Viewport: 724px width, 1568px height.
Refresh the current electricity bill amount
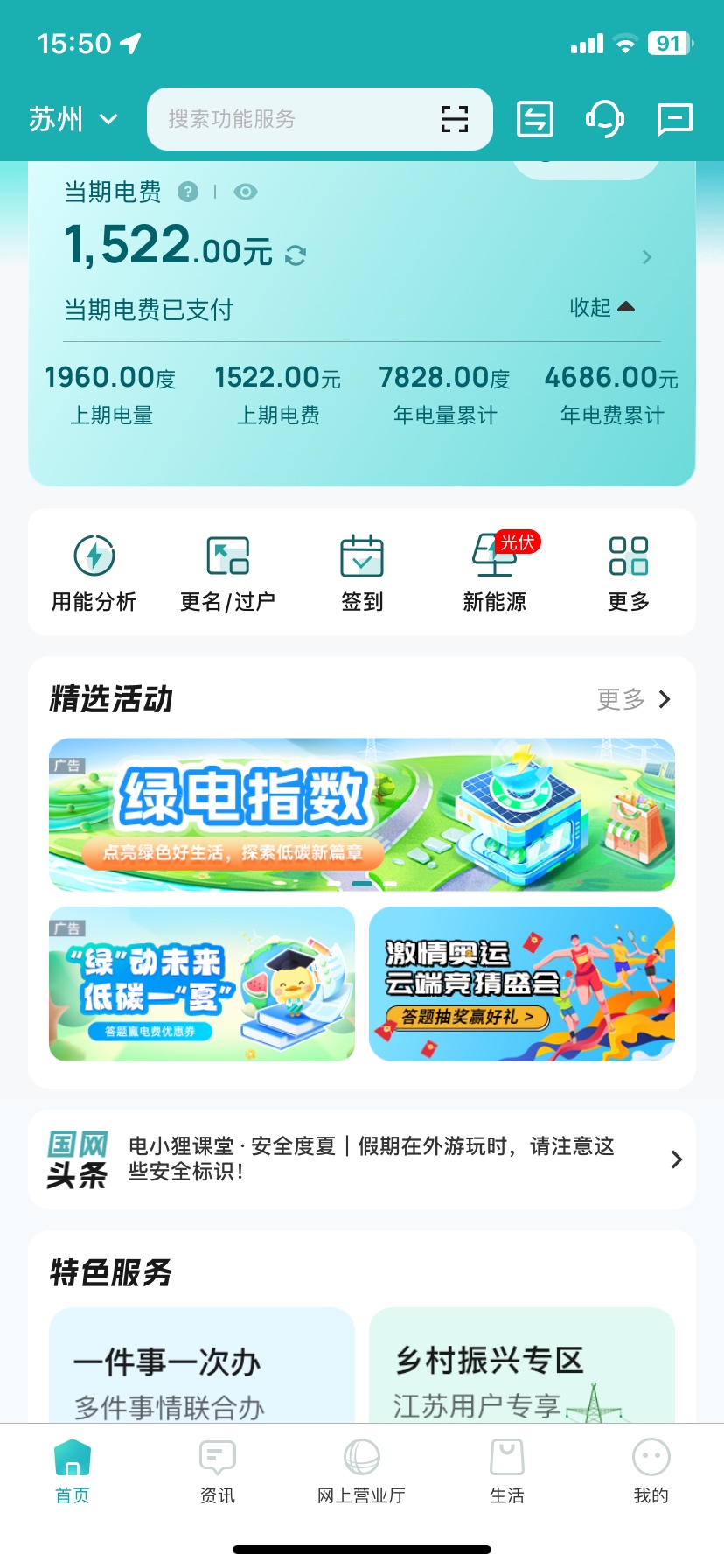(x=296, y=255)
